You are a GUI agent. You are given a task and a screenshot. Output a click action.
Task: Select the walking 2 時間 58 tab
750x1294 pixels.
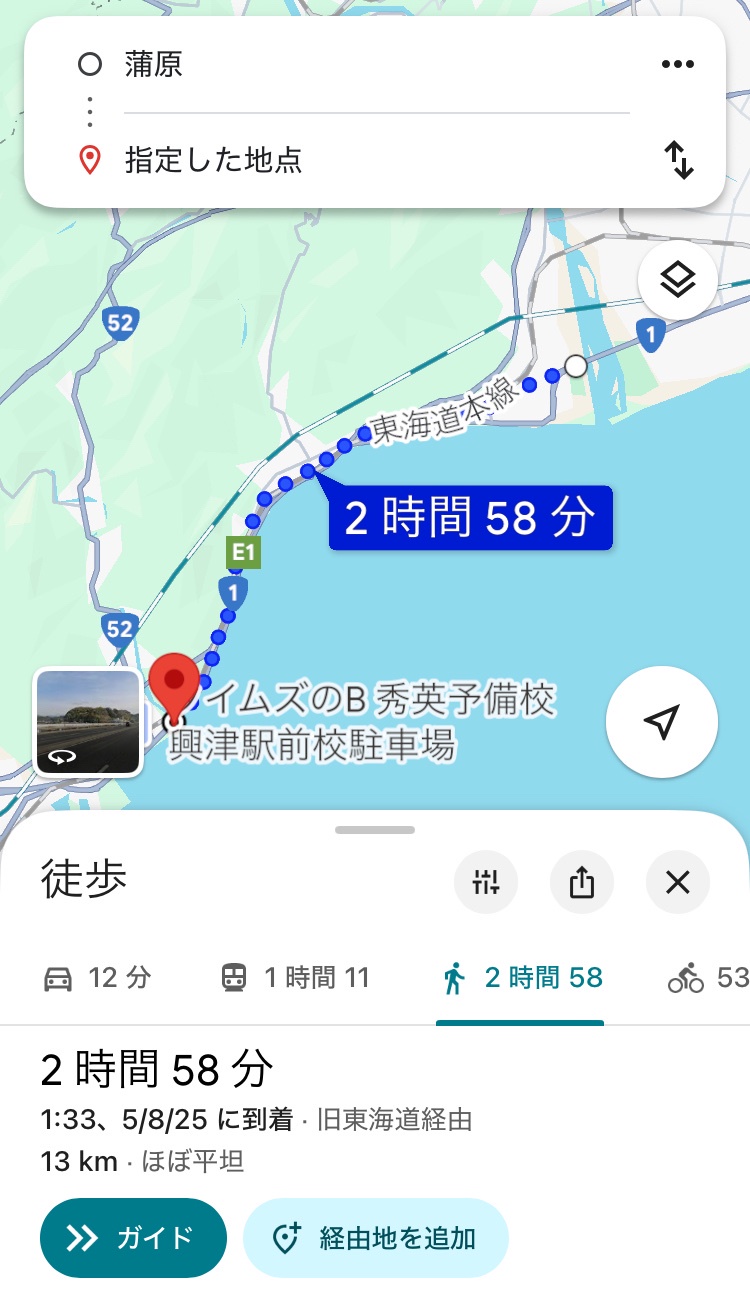point(522,978)
